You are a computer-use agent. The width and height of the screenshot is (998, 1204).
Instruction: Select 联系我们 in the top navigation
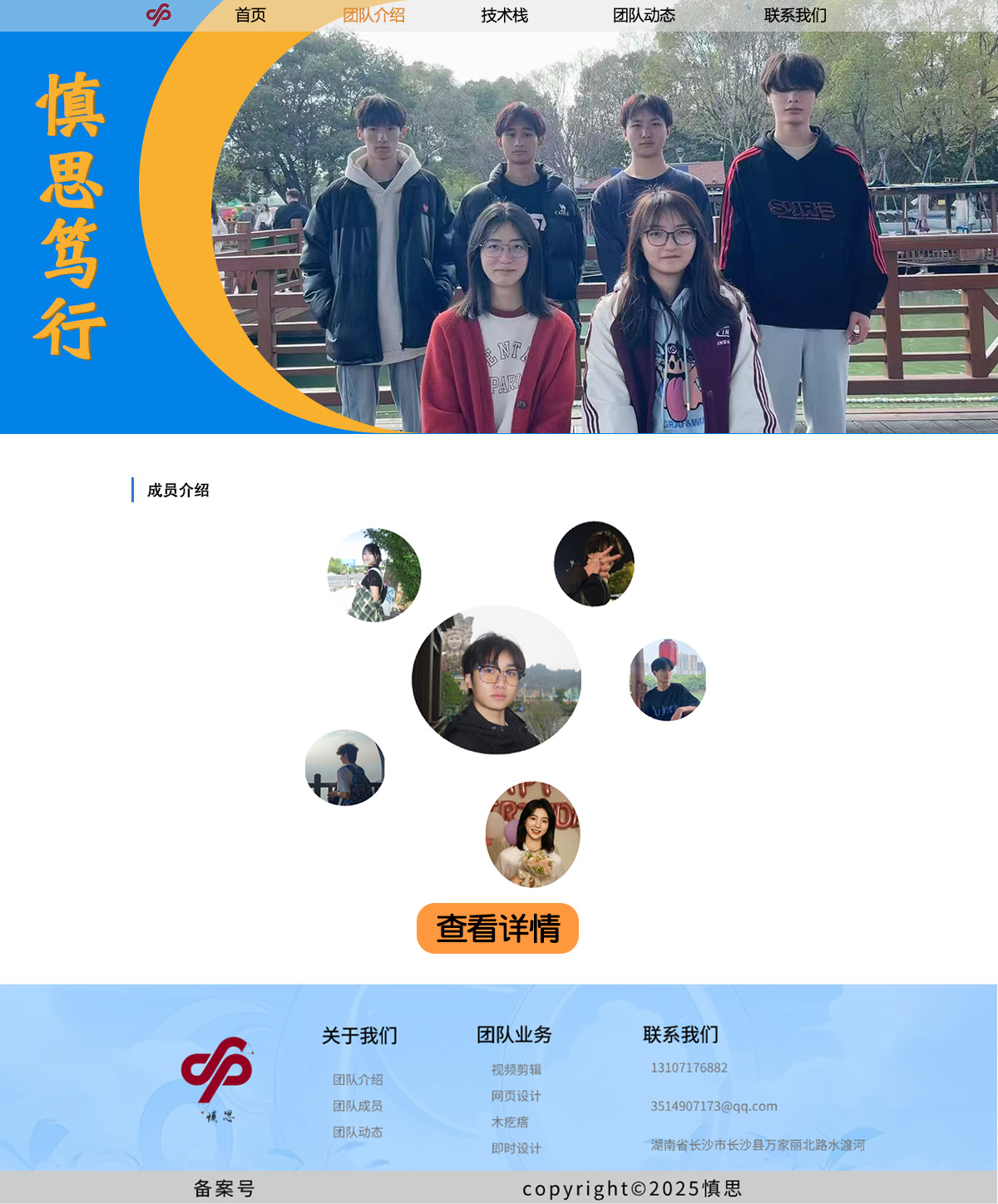tap(795, 15)
